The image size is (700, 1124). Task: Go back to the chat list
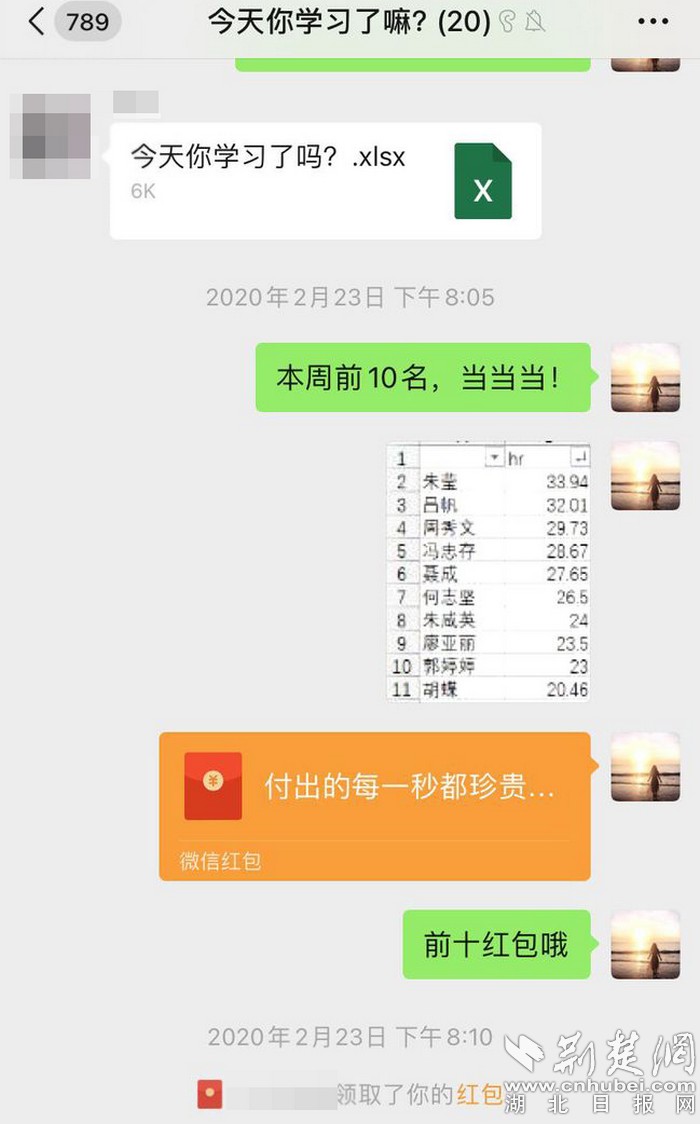[37, 22]
